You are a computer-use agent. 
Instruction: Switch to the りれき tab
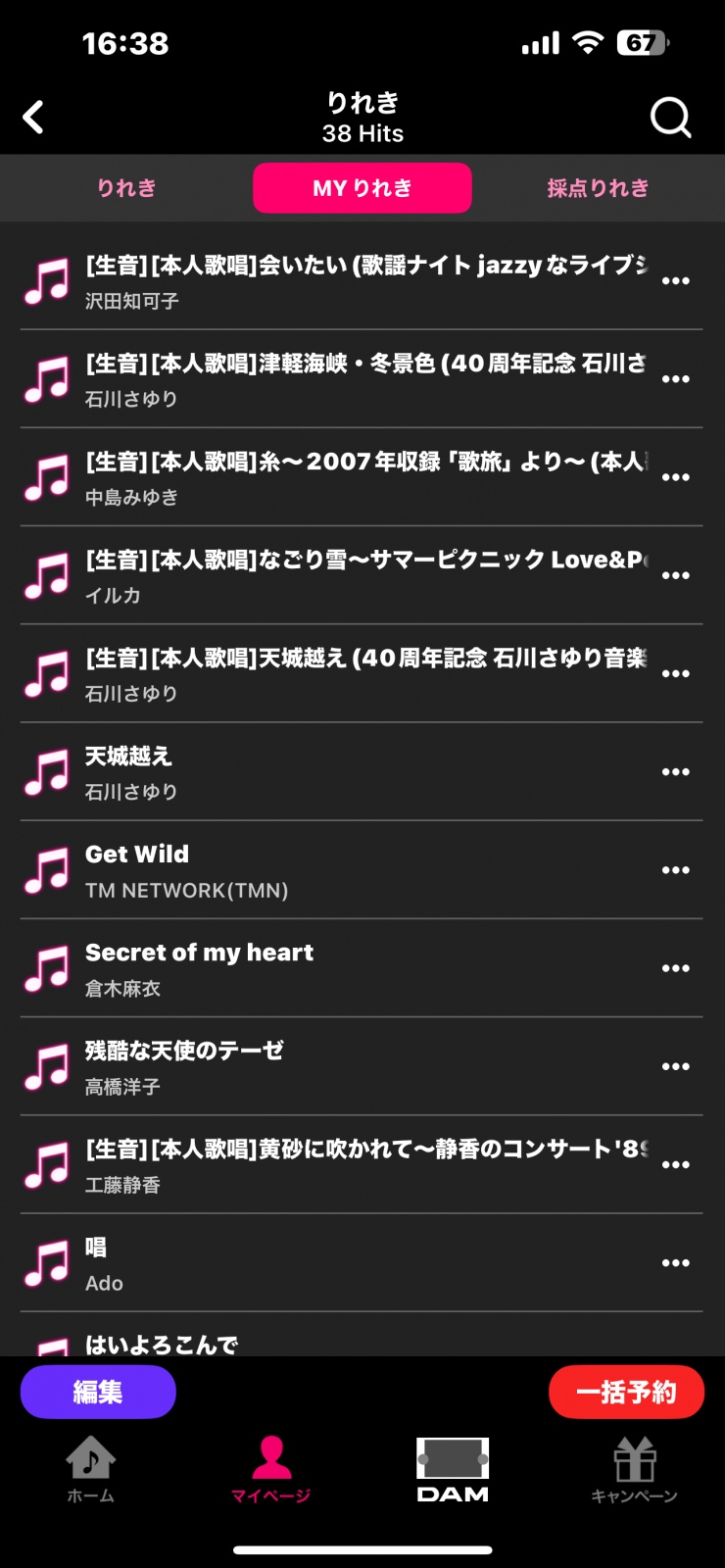click(126, 188)
